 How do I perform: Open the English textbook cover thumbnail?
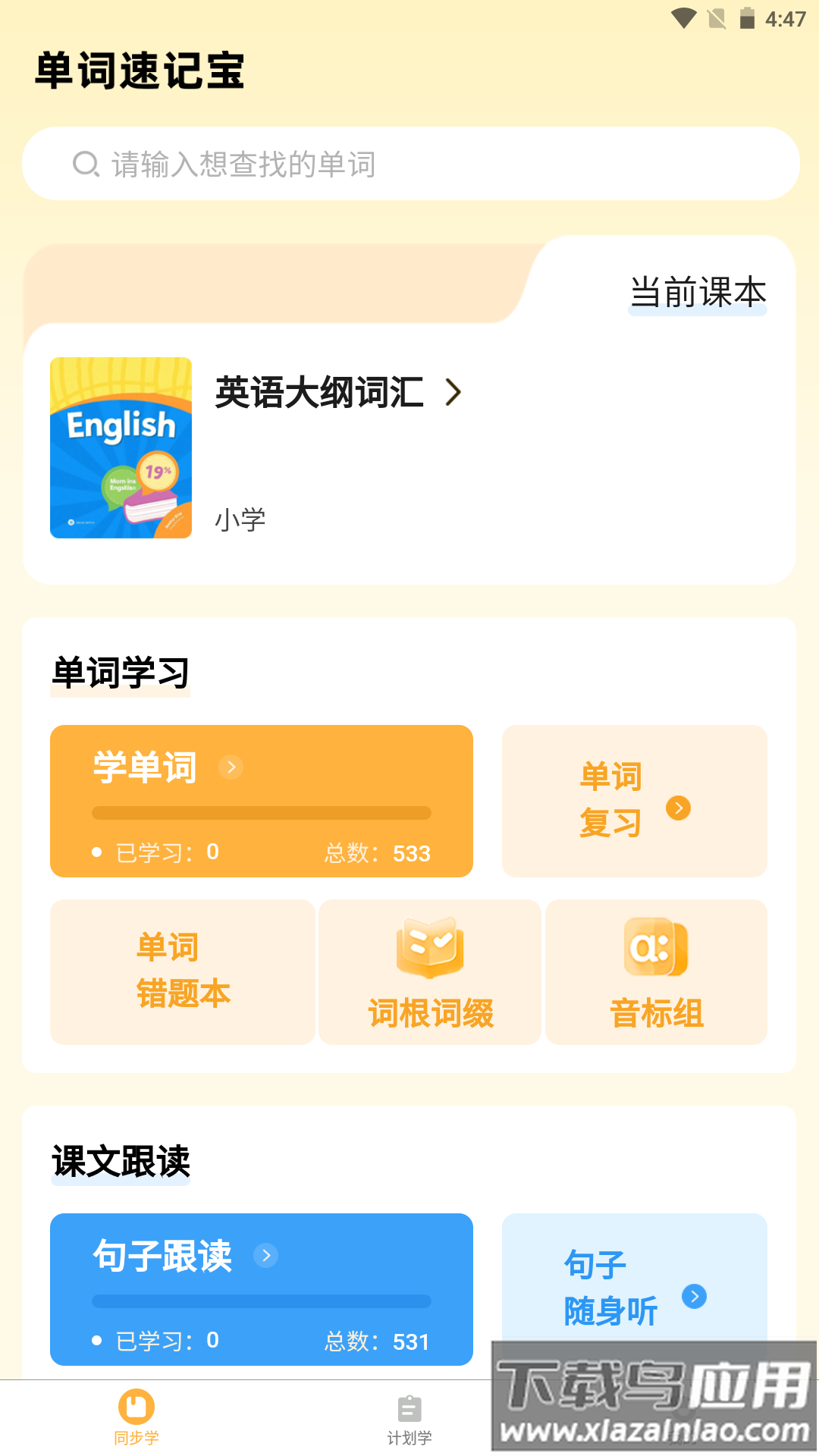coord(121,448)
